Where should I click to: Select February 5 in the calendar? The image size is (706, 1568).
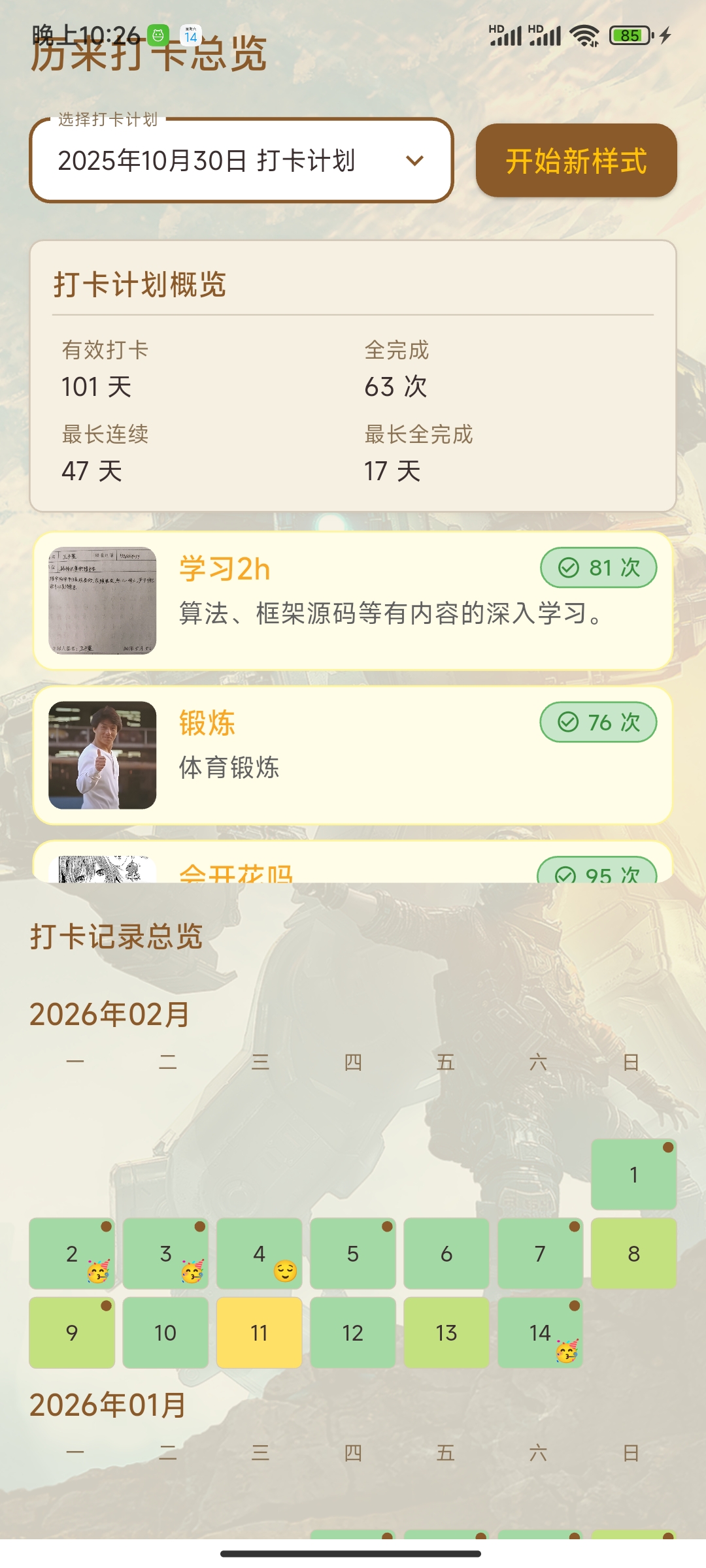(x=353, y=1254)
